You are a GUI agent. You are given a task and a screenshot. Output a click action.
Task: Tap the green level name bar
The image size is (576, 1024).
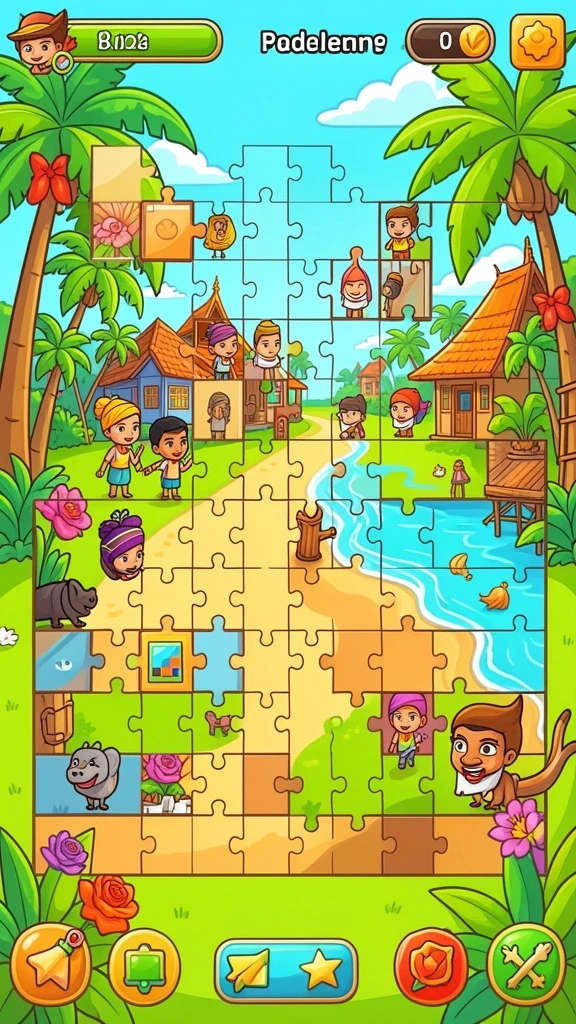[142, 41]
